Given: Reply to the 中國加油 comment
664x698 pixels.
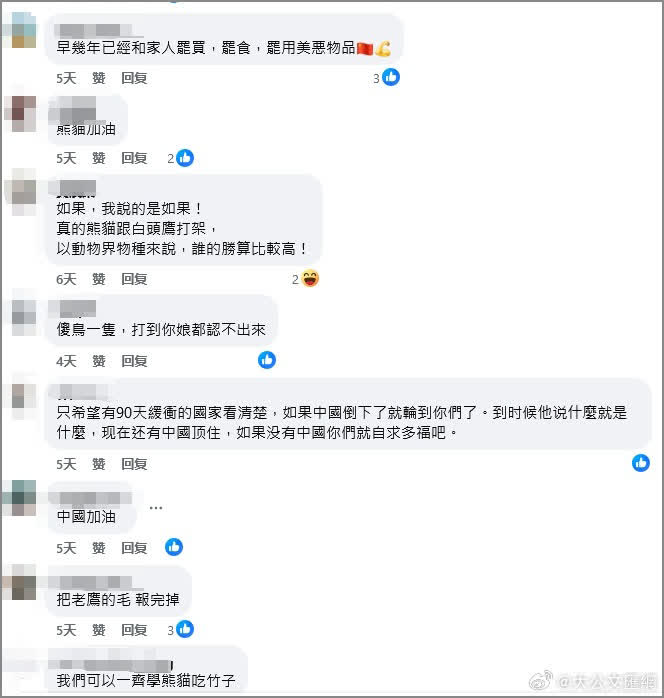Looking at the screenshot, I should tap(134, 548).
